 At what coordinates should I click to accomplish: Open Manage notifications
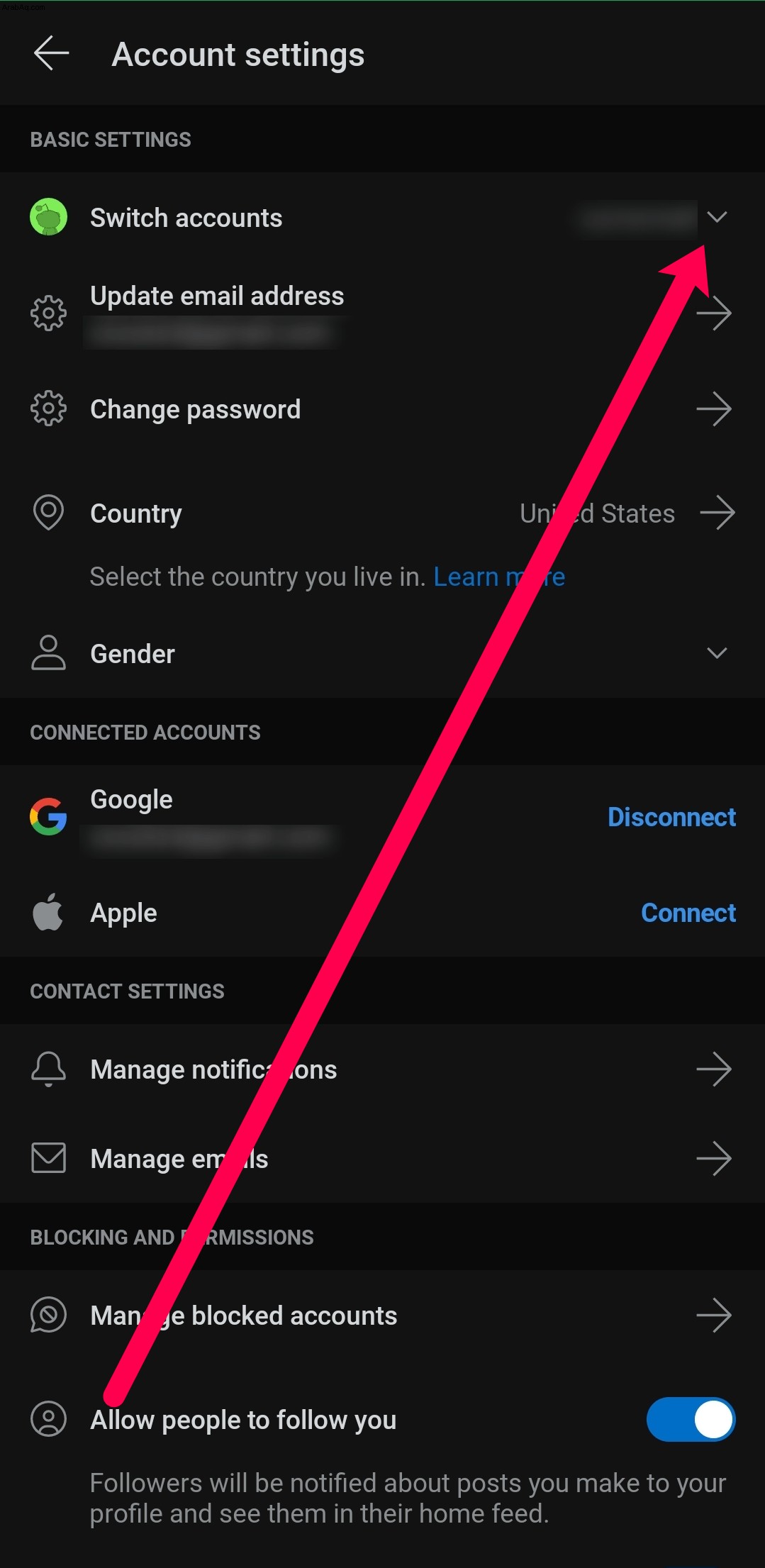click(x=382, y=1069)
